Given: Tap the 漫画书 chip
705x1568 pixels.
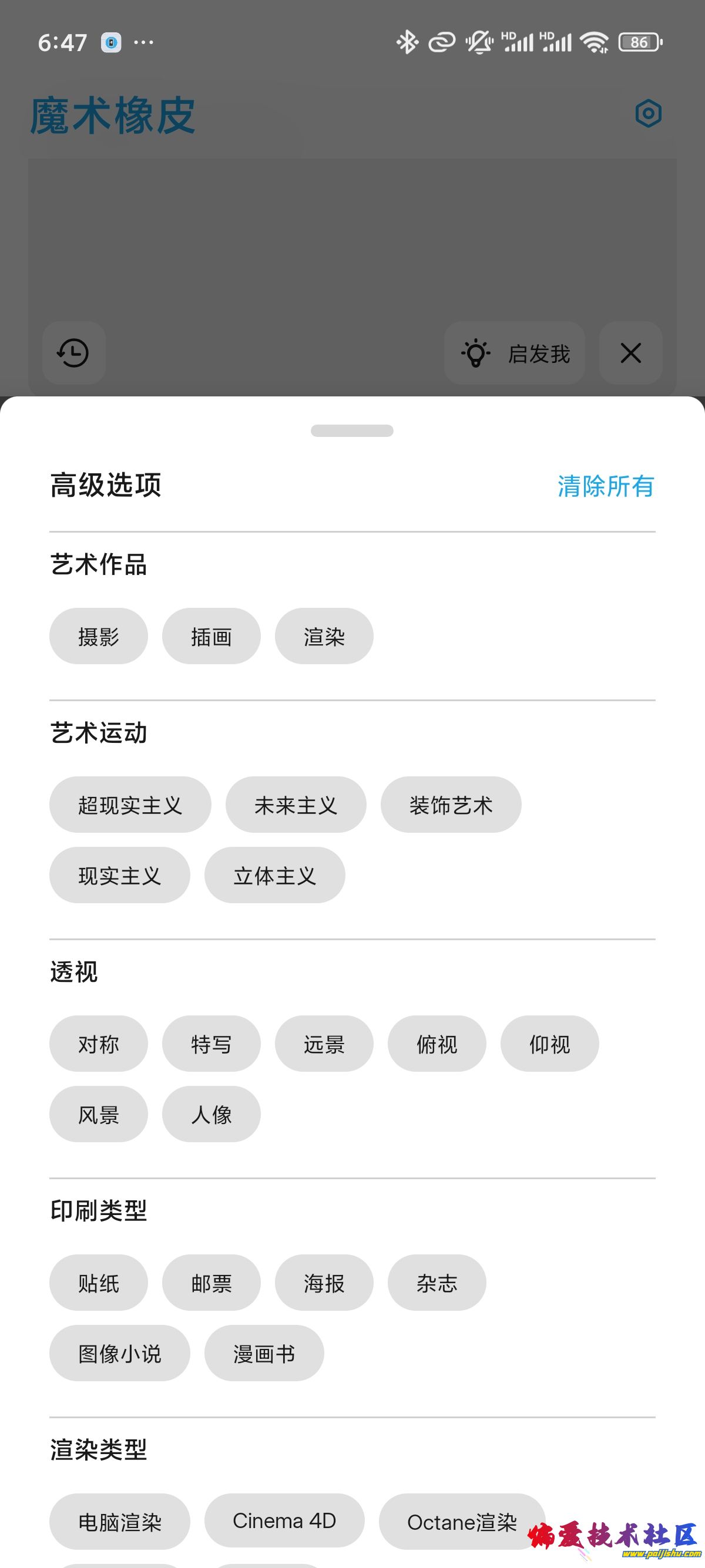Looking at the screenshot, I should 264,1353.
